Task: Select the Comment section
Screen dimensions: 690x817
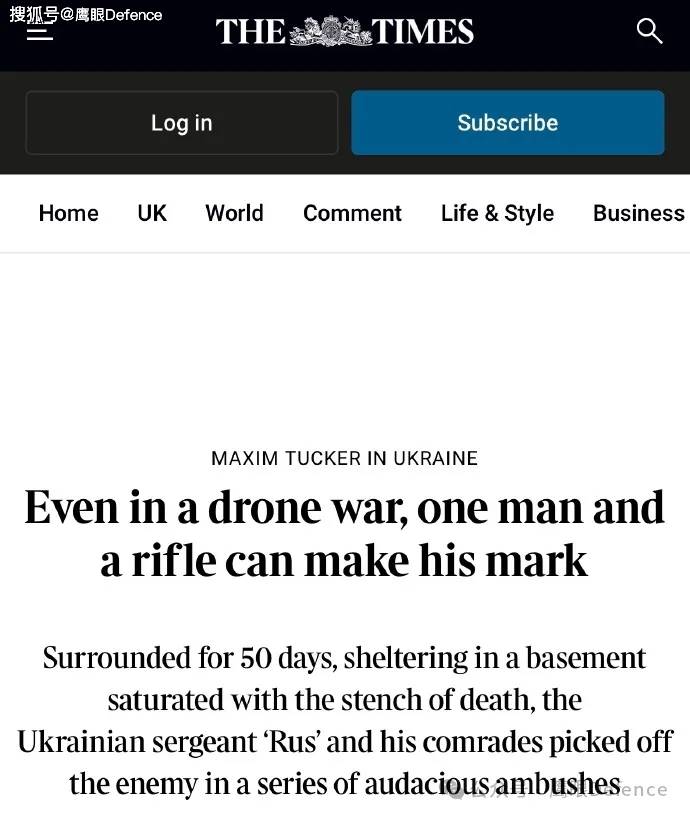Action: point(352,213)
